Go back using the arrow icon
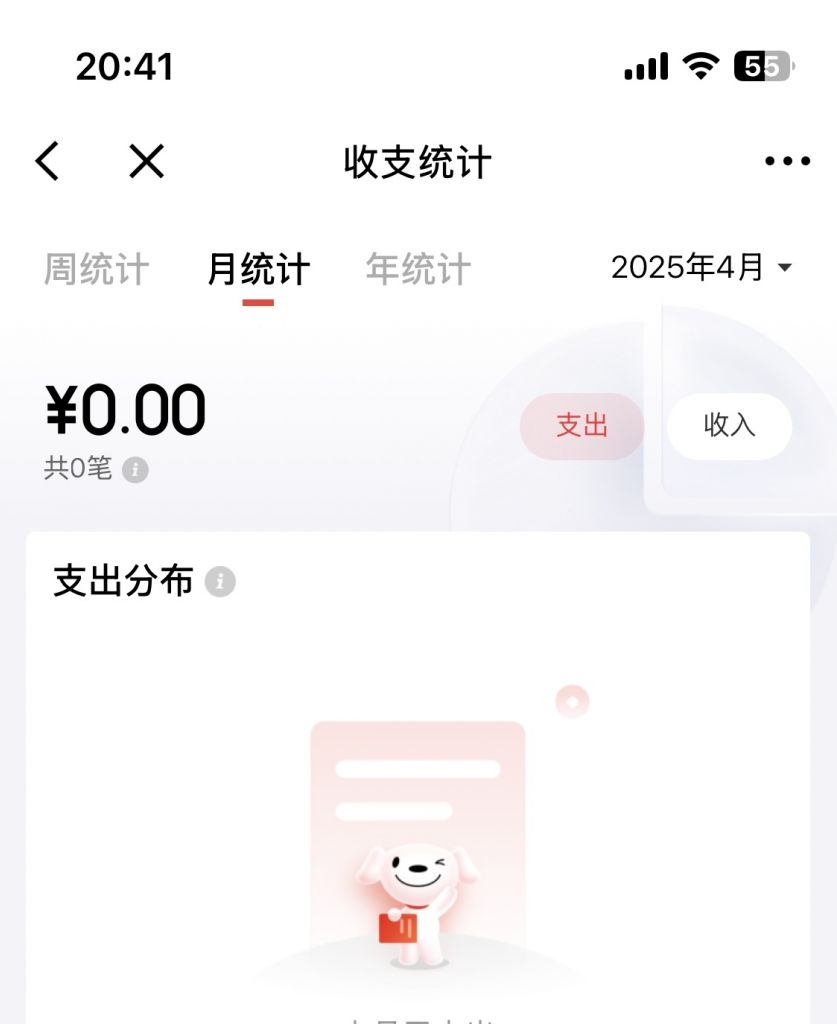 click(47, 161)
